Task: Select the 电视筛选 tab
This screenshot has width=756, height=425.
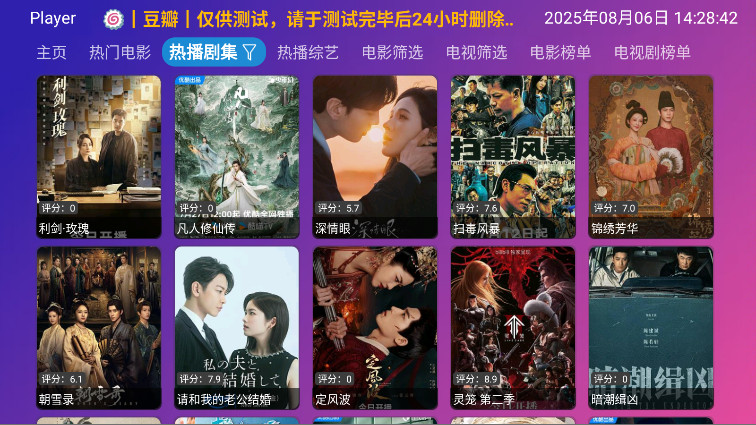Action: [476, 53]
